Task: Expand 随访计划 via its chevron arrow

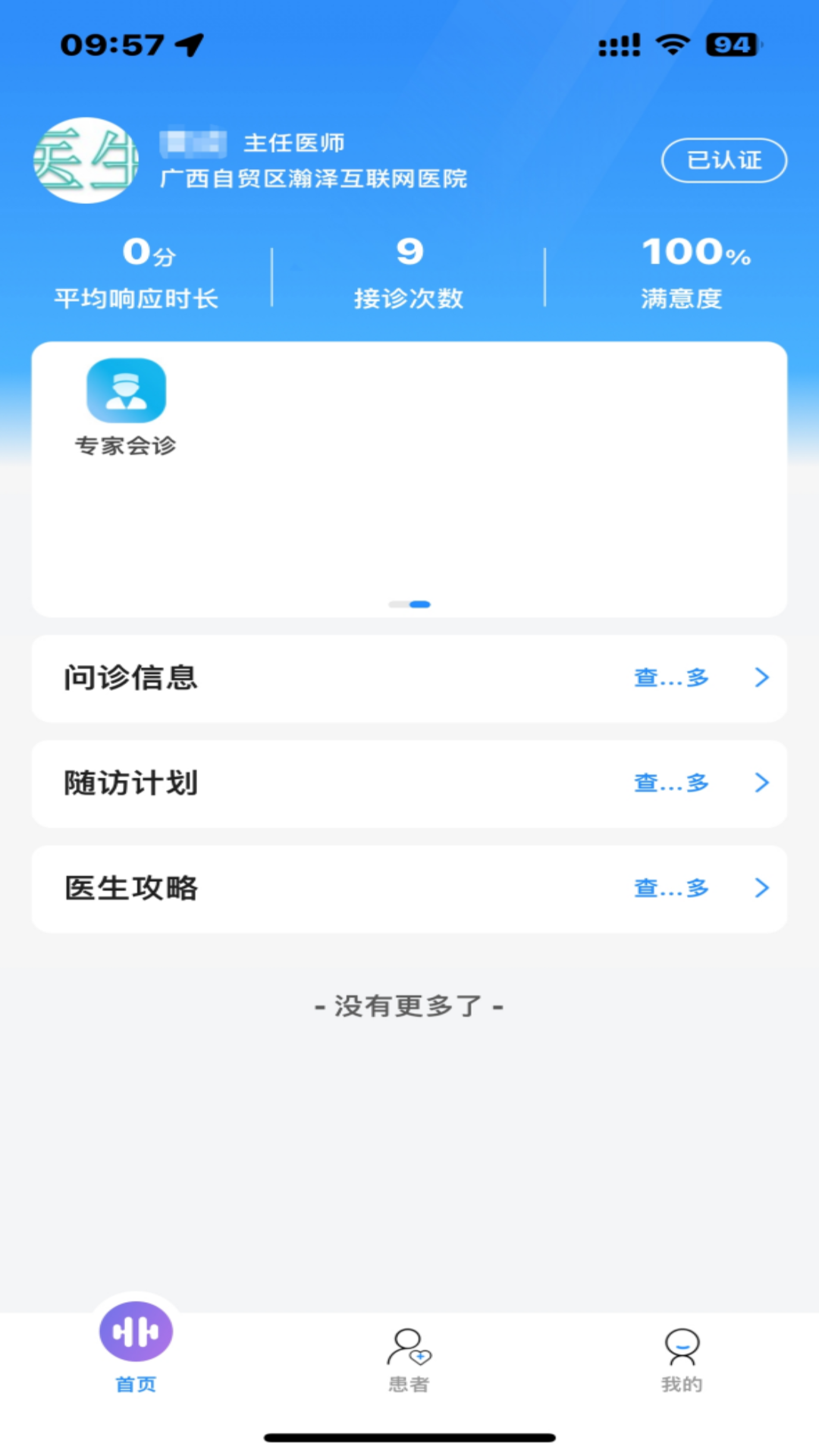Action: [761, 783]
